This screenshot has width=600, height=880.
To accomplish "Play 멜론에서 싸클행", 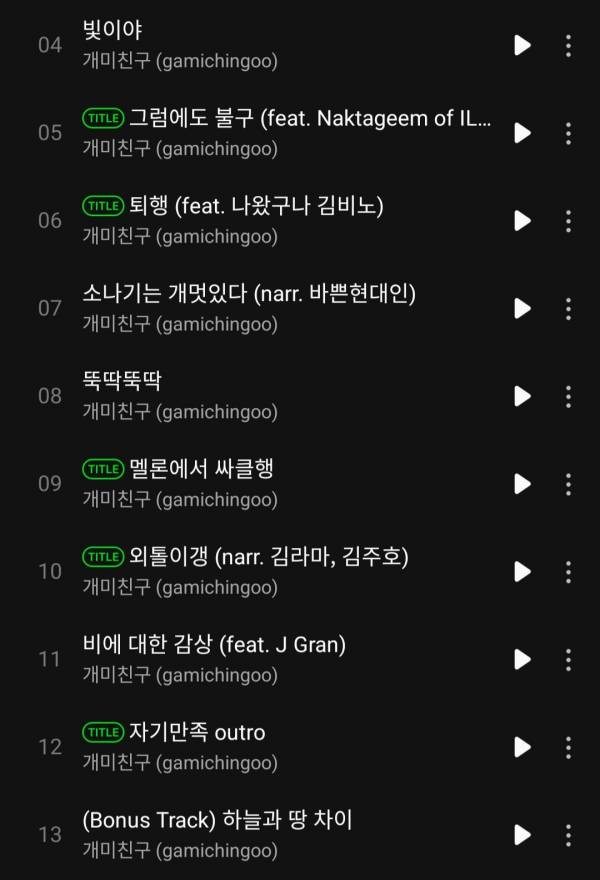I will 522,483.
